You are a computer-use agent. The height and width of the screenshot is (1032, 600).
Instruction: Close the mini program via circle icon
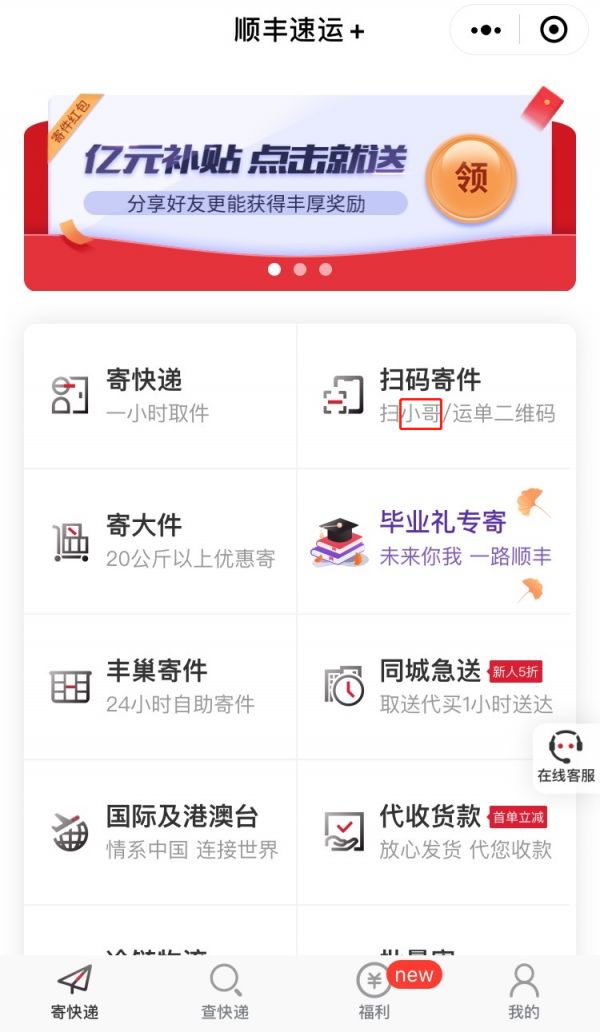[553, 30]
